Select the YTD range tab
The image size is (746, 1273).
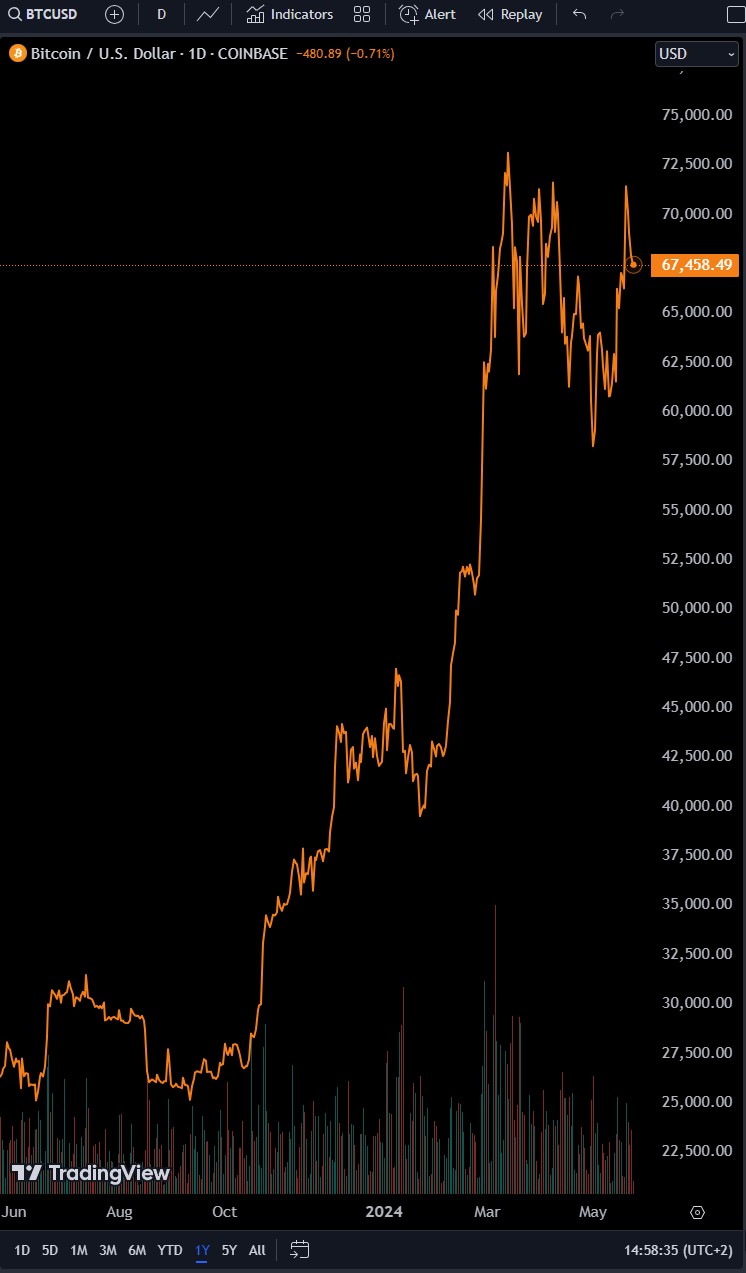click(169, 1249)
